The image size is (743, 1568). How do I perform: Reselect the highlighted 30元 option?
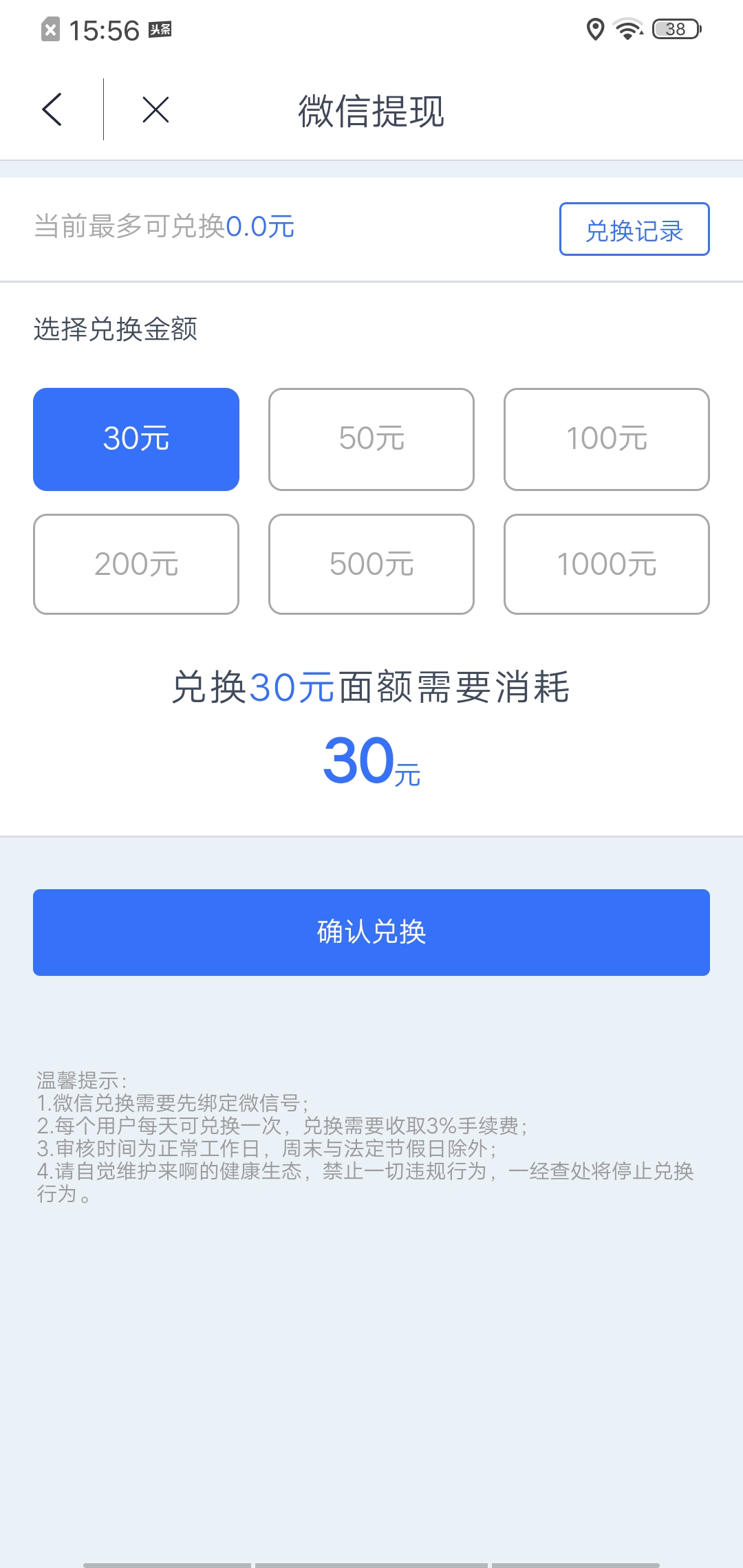[x=136, y=439]
